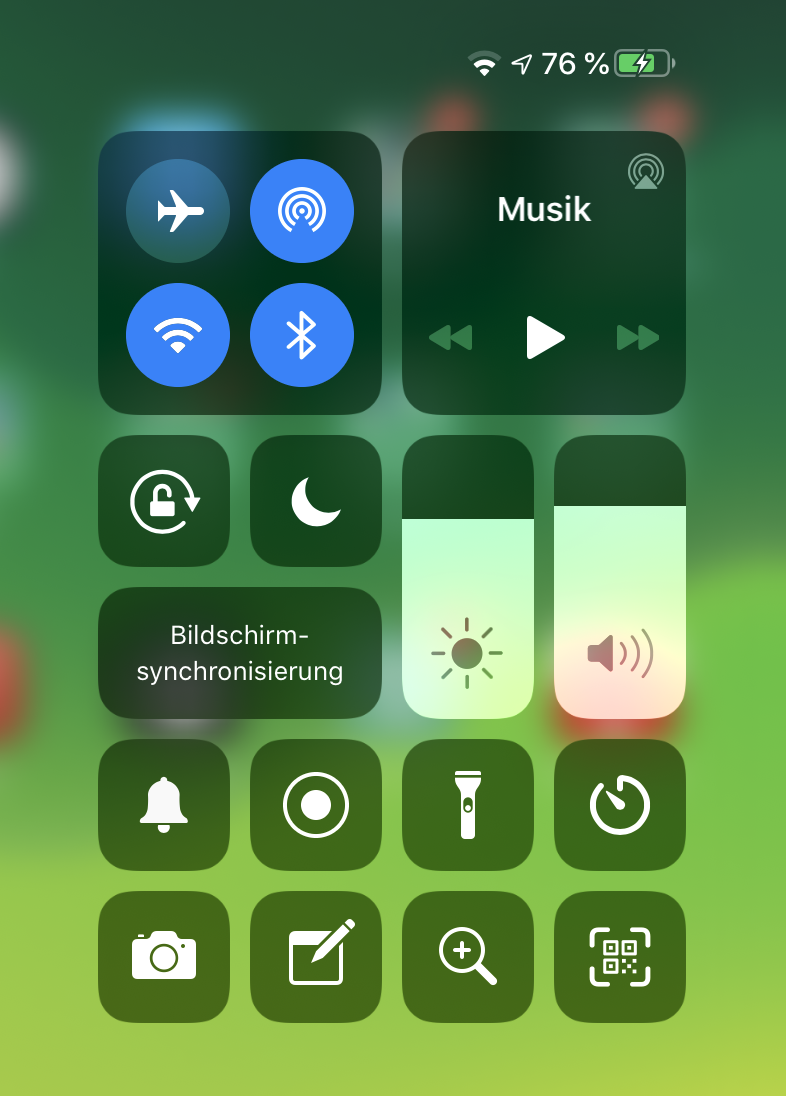
Task: Skip to the next track
Action: coord(638,337)
